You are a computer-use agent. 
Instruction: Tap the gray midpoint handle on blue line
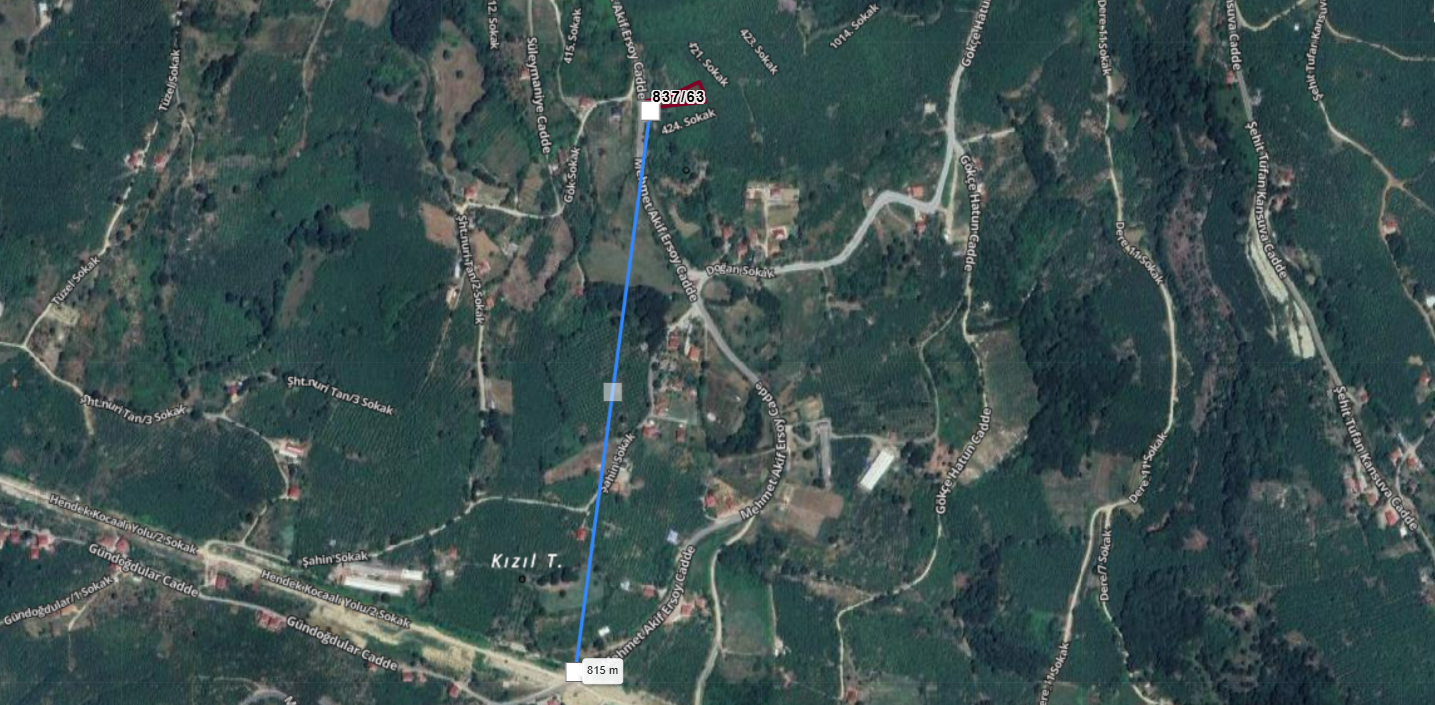tap(613, 392)
